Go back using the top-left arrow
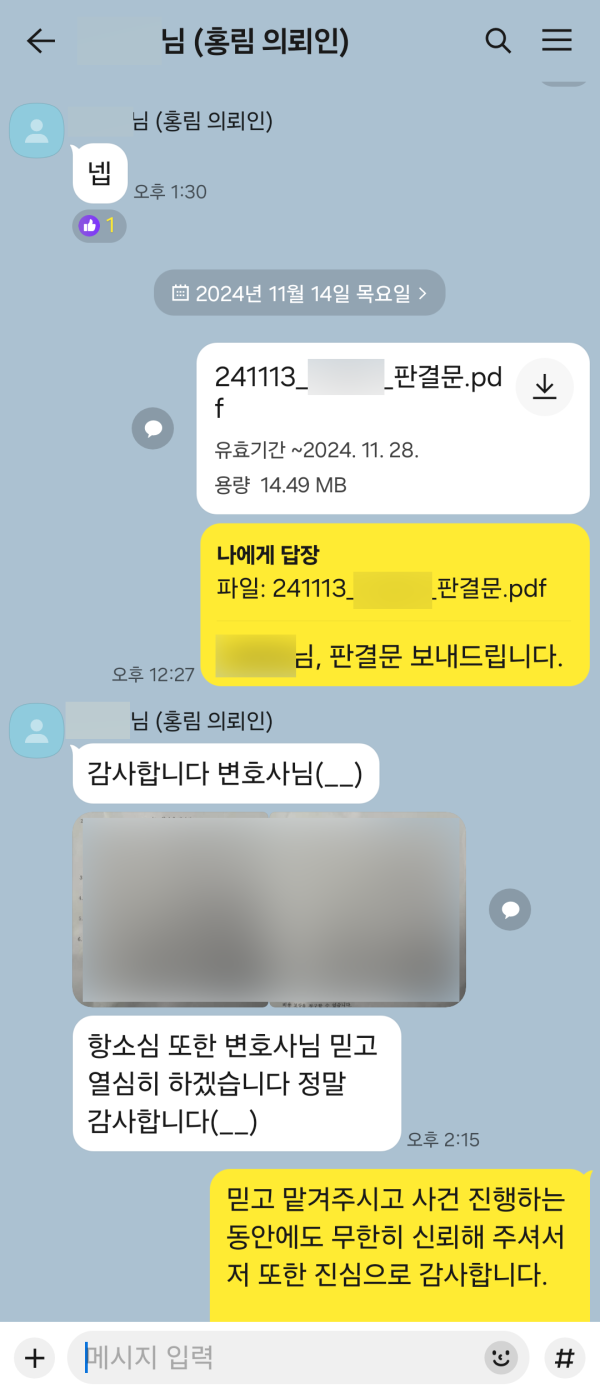Screen dimensions: 600x1393 [x=41, y=41]
